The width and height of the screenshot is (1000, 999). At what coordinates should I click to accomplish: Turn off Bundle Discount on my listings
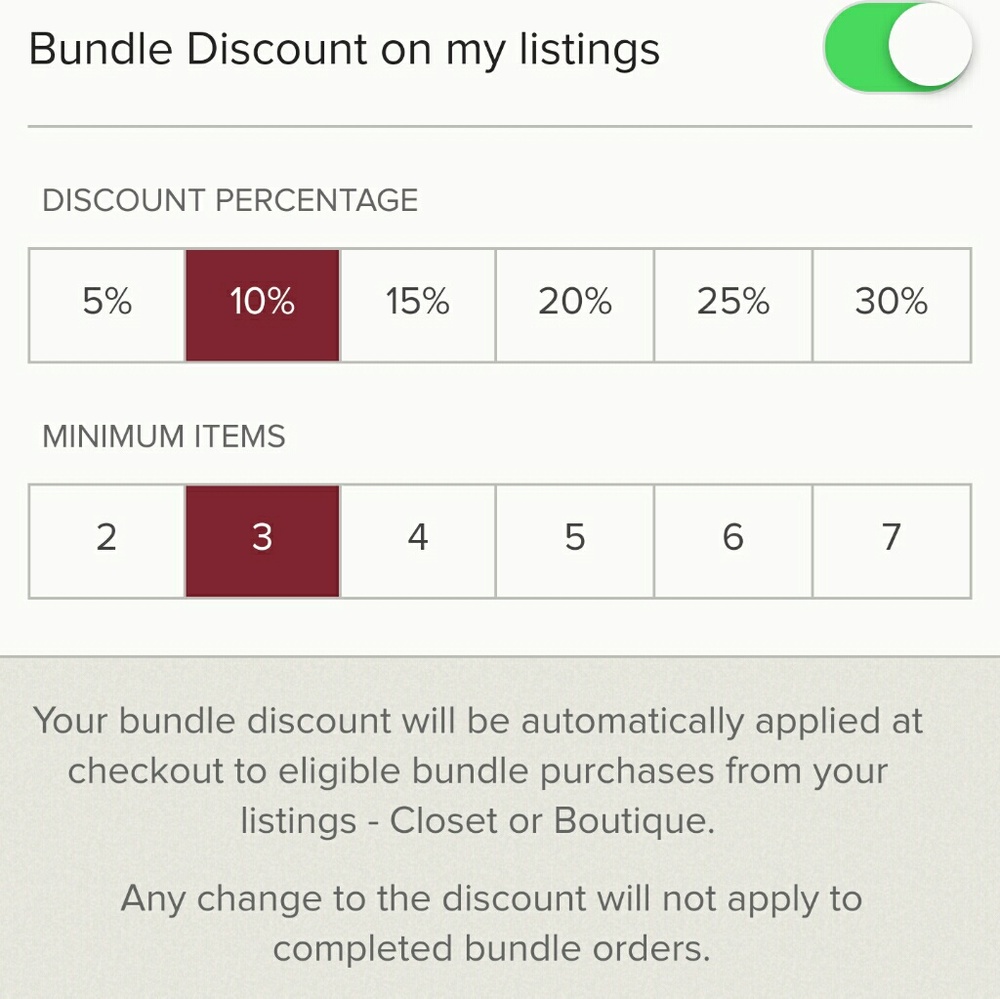(x=897, y=48)
